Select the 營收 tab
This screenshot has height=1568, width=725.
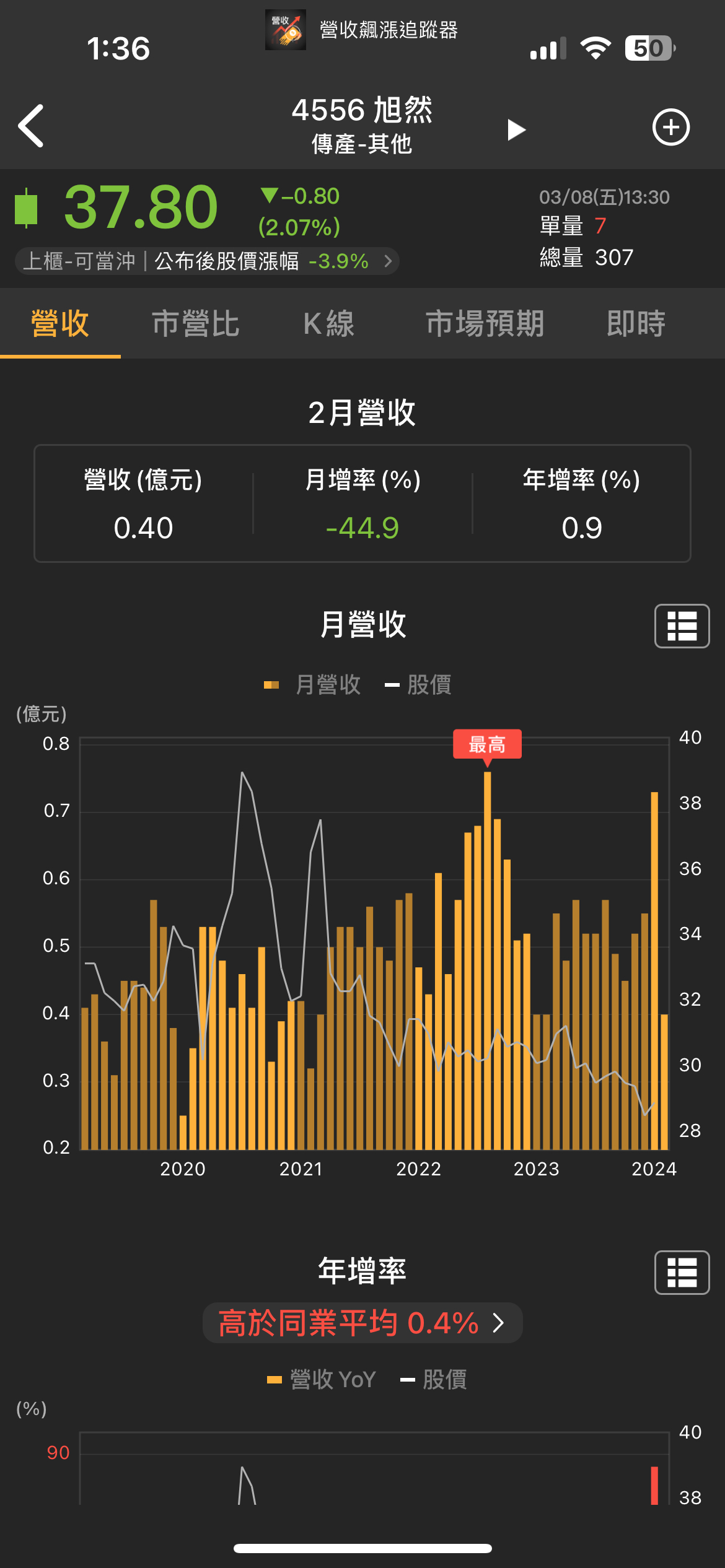click(60, 323)
